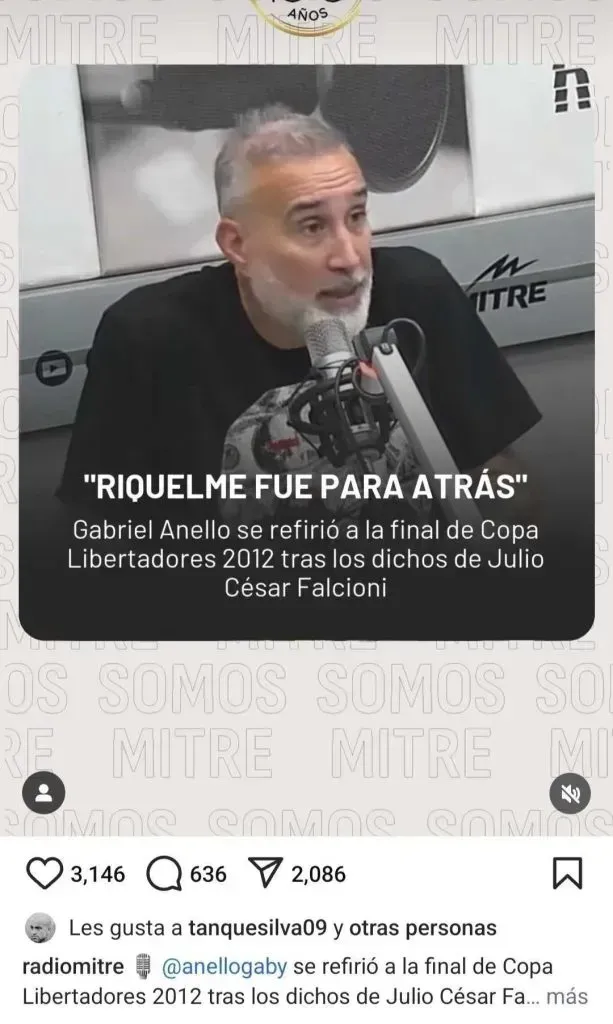
Task: View accounts tagged in the video
Action: pos(44,793)
